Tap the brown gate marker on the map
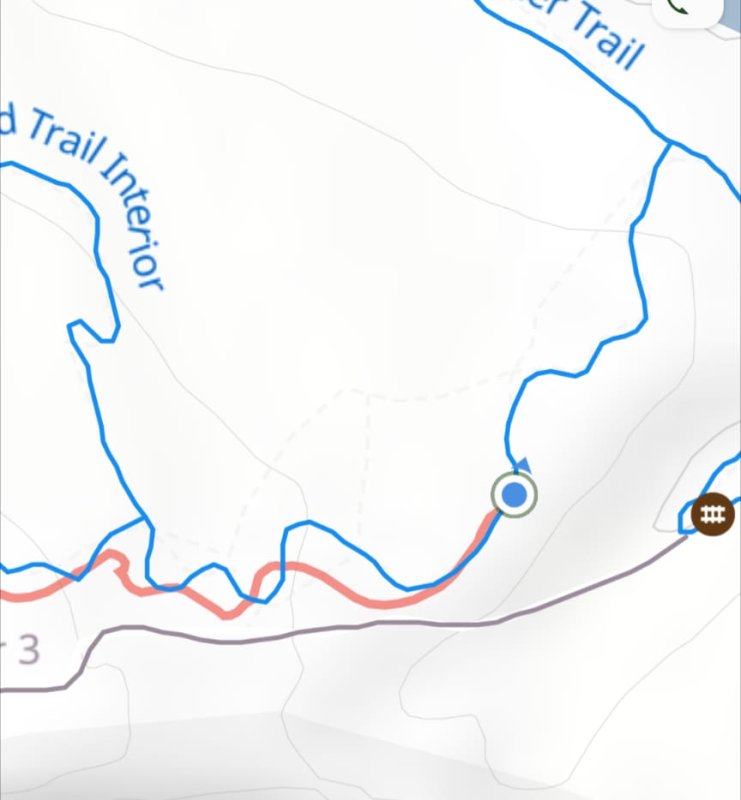The image size is (741, 800). (712, 514)
